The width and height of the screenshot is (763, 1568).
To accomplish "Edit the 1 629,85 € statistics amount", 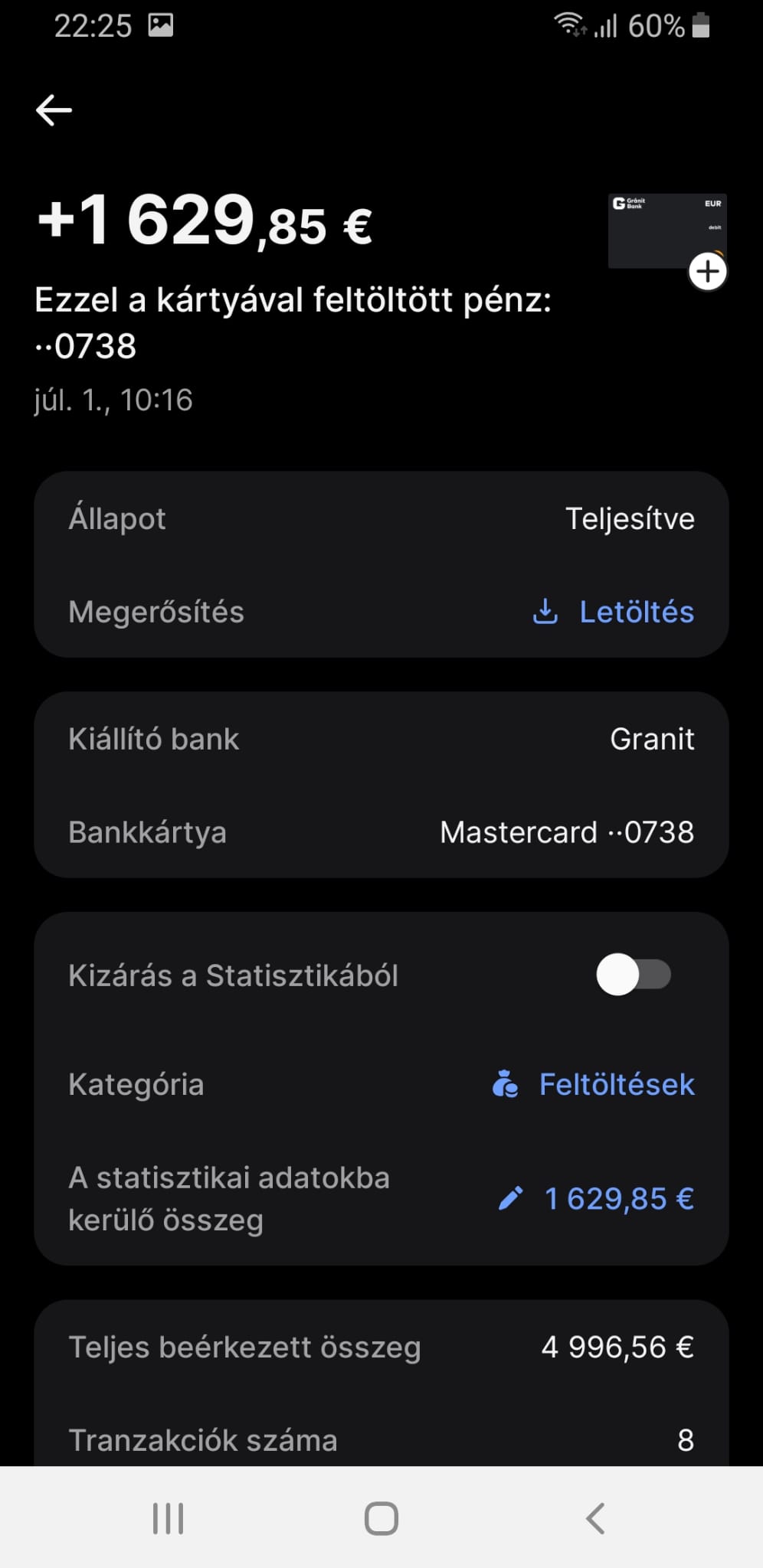I will tap(597, 1198).
